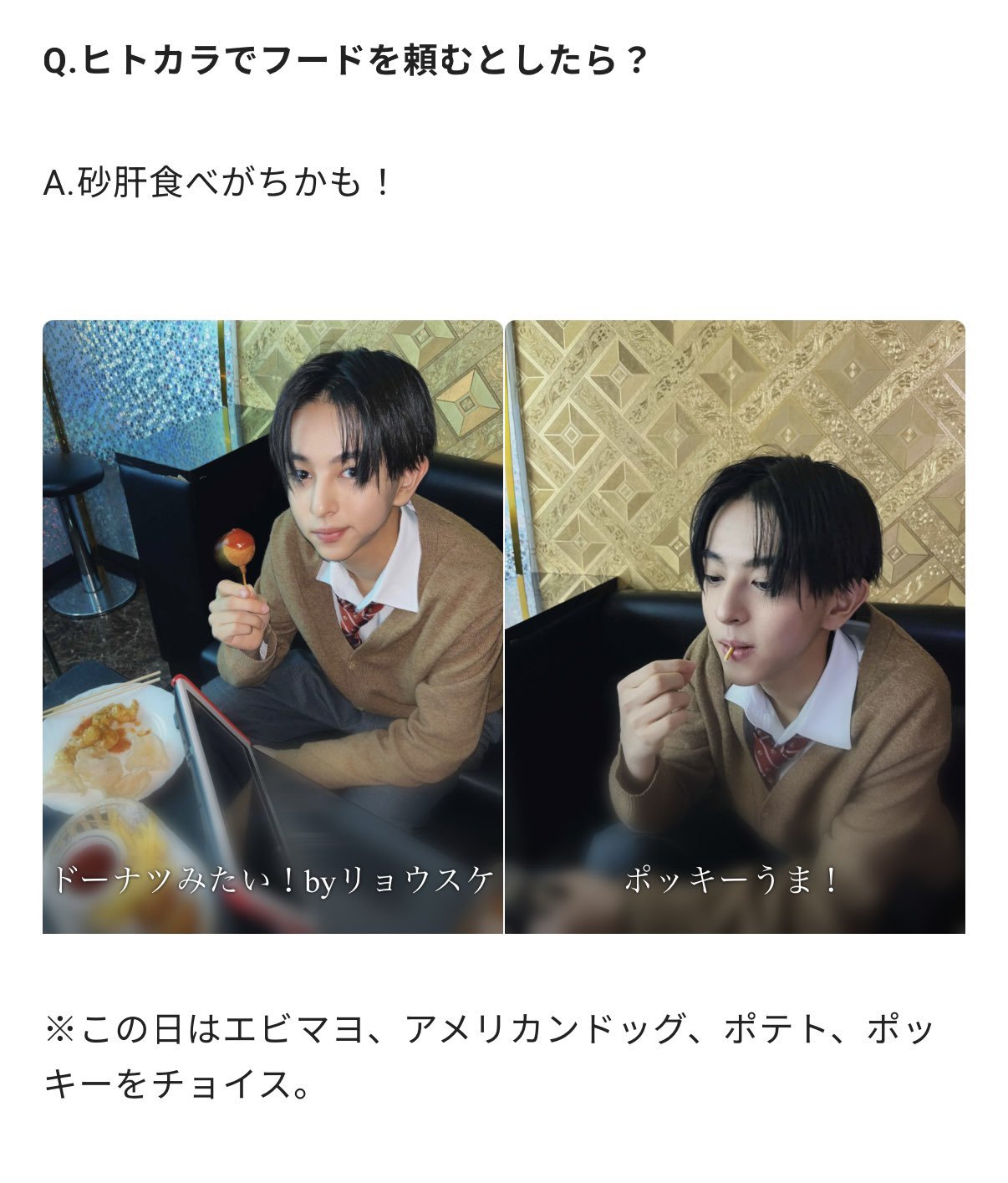Open the photo captioned ポッキーうま！

[735, 626]
